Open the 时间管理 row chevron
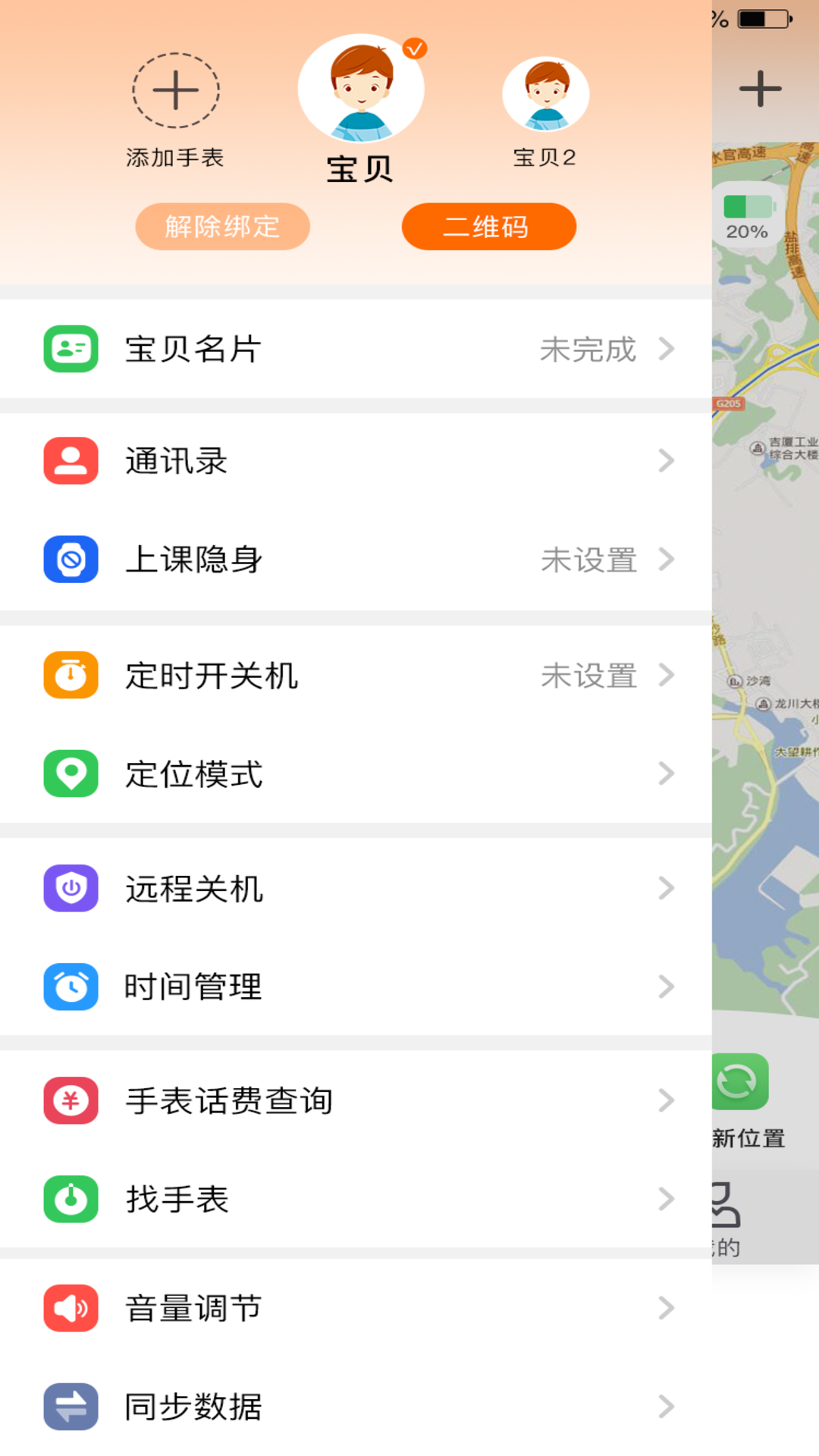 pyautogui.click(x=667, y=987)
